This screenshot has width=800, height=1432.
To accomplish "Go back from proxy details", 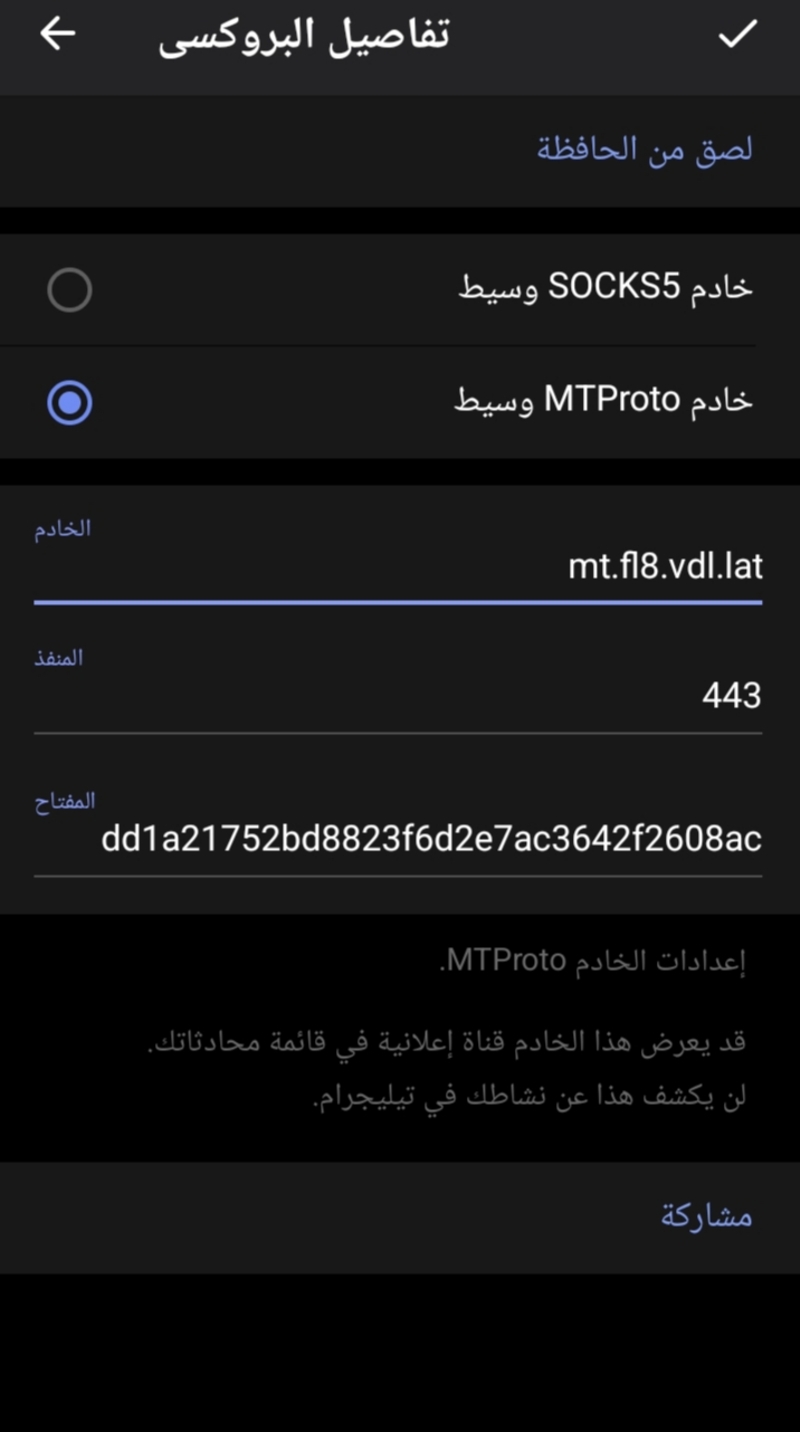I will pyautogui.click(x=57, y=35).
